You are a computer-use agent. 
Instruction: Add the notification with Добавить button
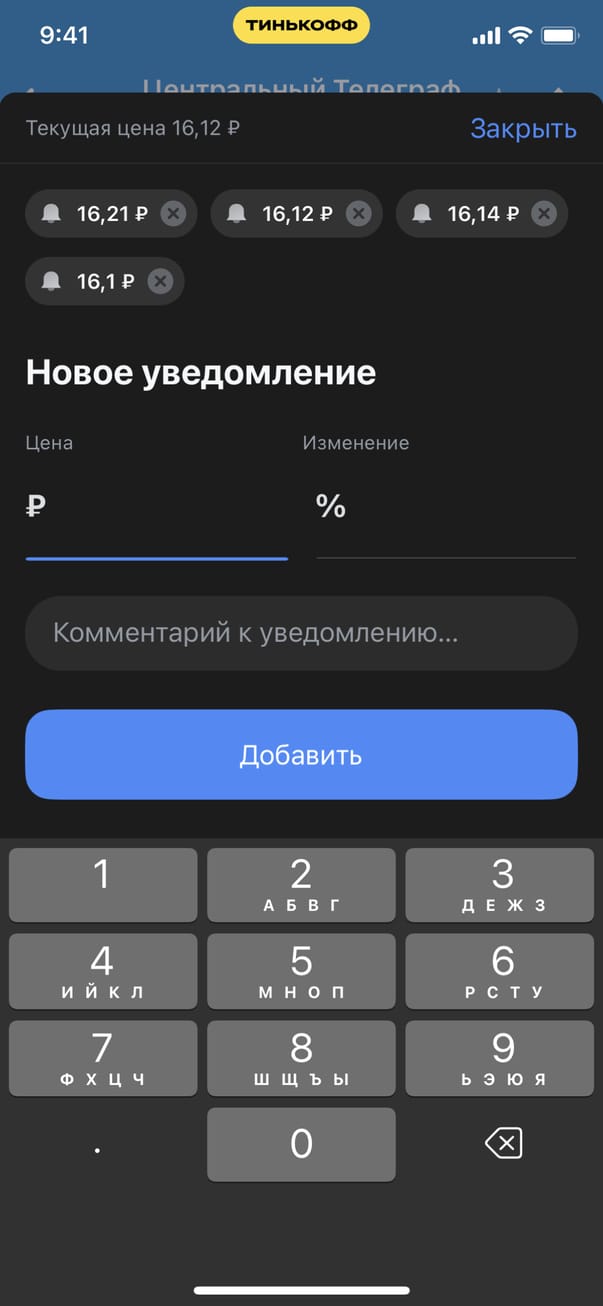tap(301, 755)
